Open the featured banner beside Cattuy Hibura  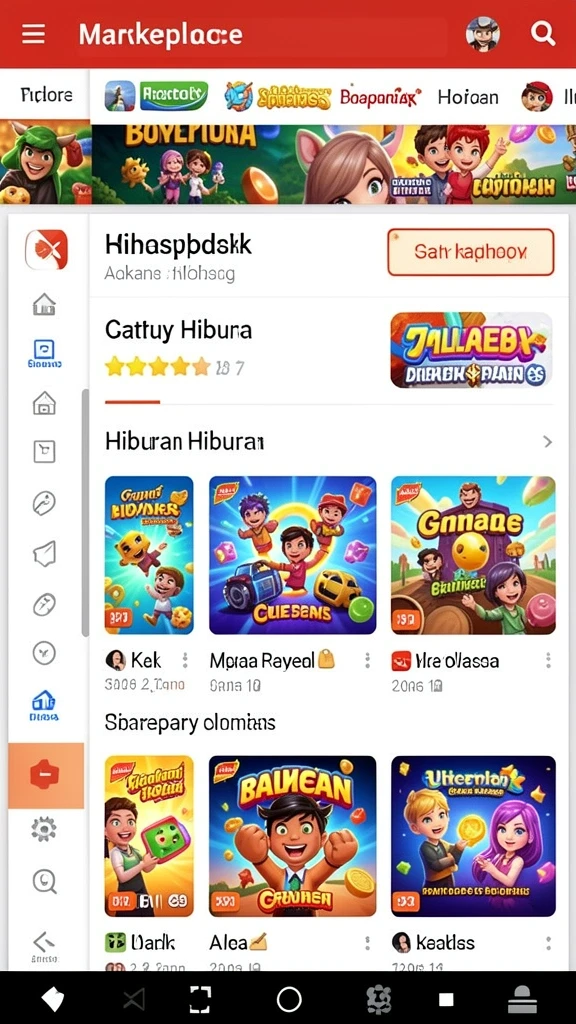[x=471, y=350]
